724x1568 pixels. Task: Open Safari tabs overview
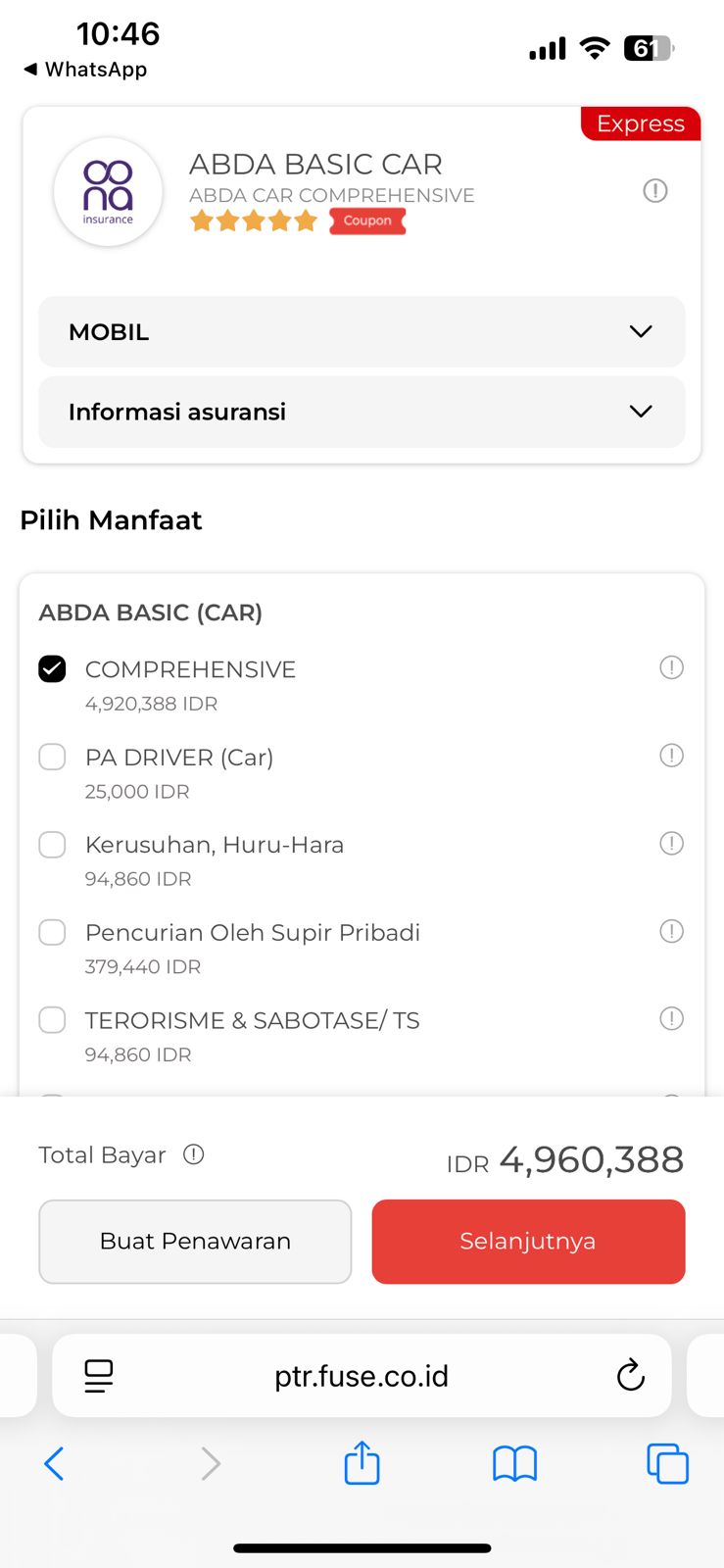pos(667,1464)
